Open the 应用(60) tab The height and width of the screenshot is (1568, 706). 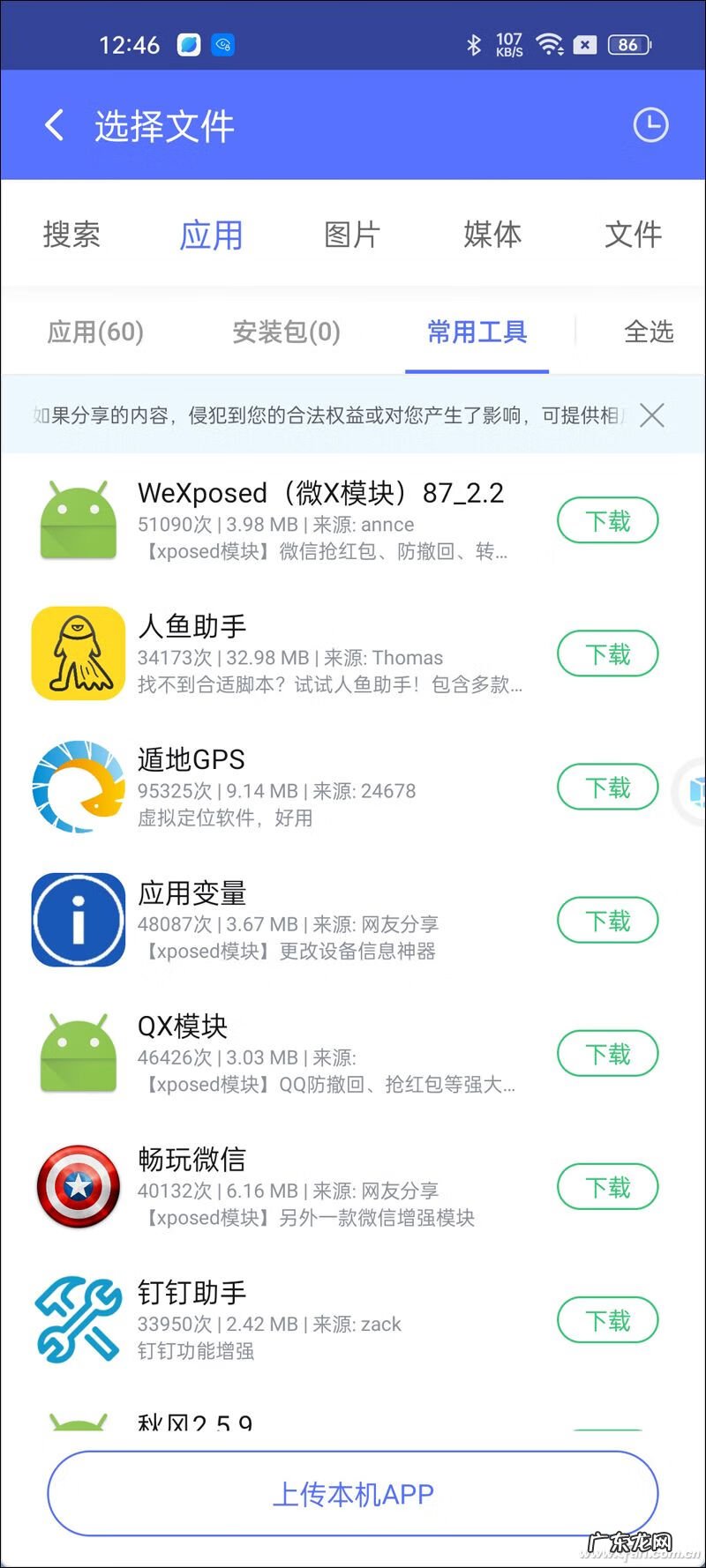[94, 332]
